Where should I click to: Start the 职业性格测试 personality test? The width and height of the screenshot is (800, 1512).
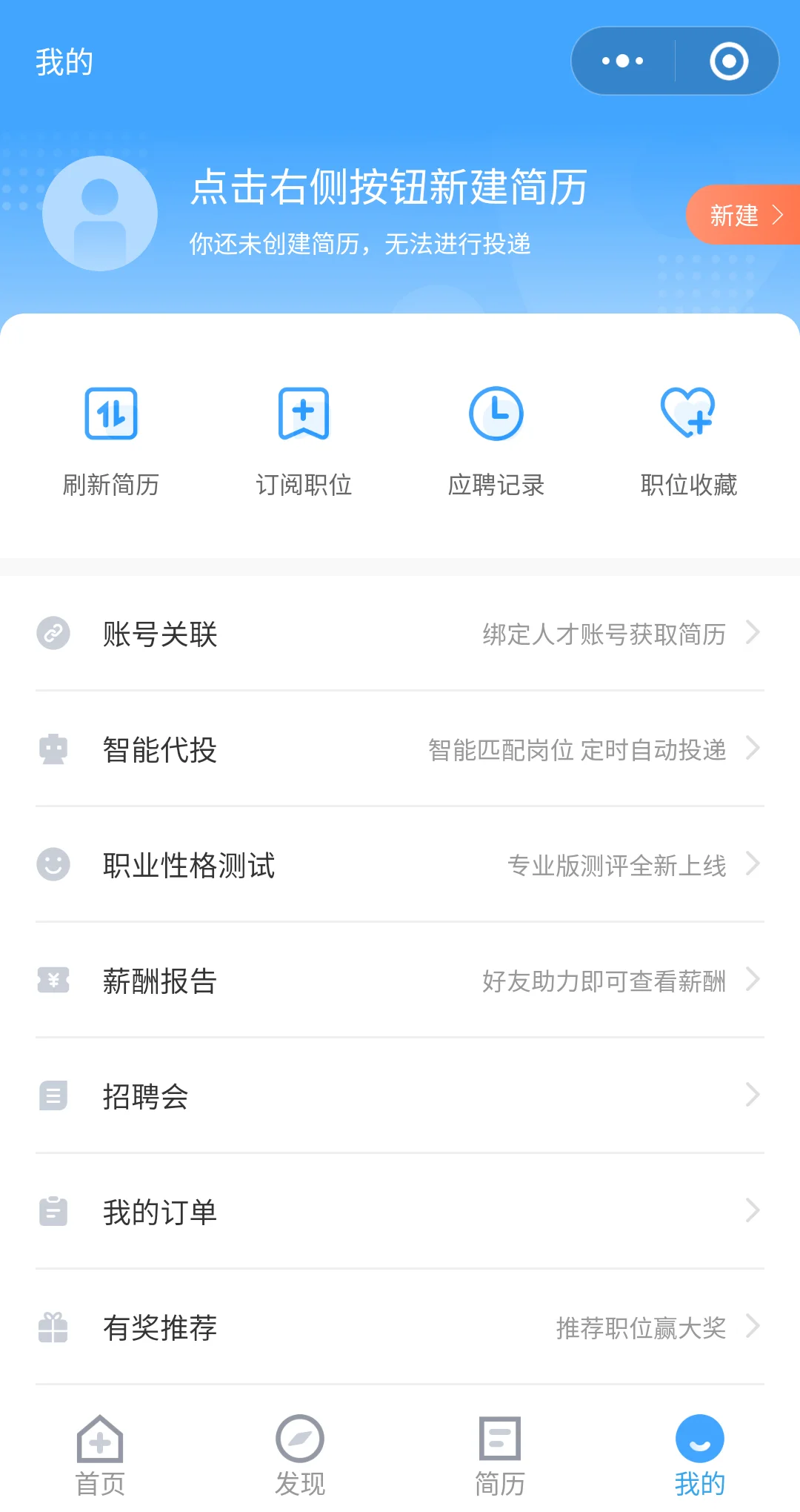coord(400,865)
